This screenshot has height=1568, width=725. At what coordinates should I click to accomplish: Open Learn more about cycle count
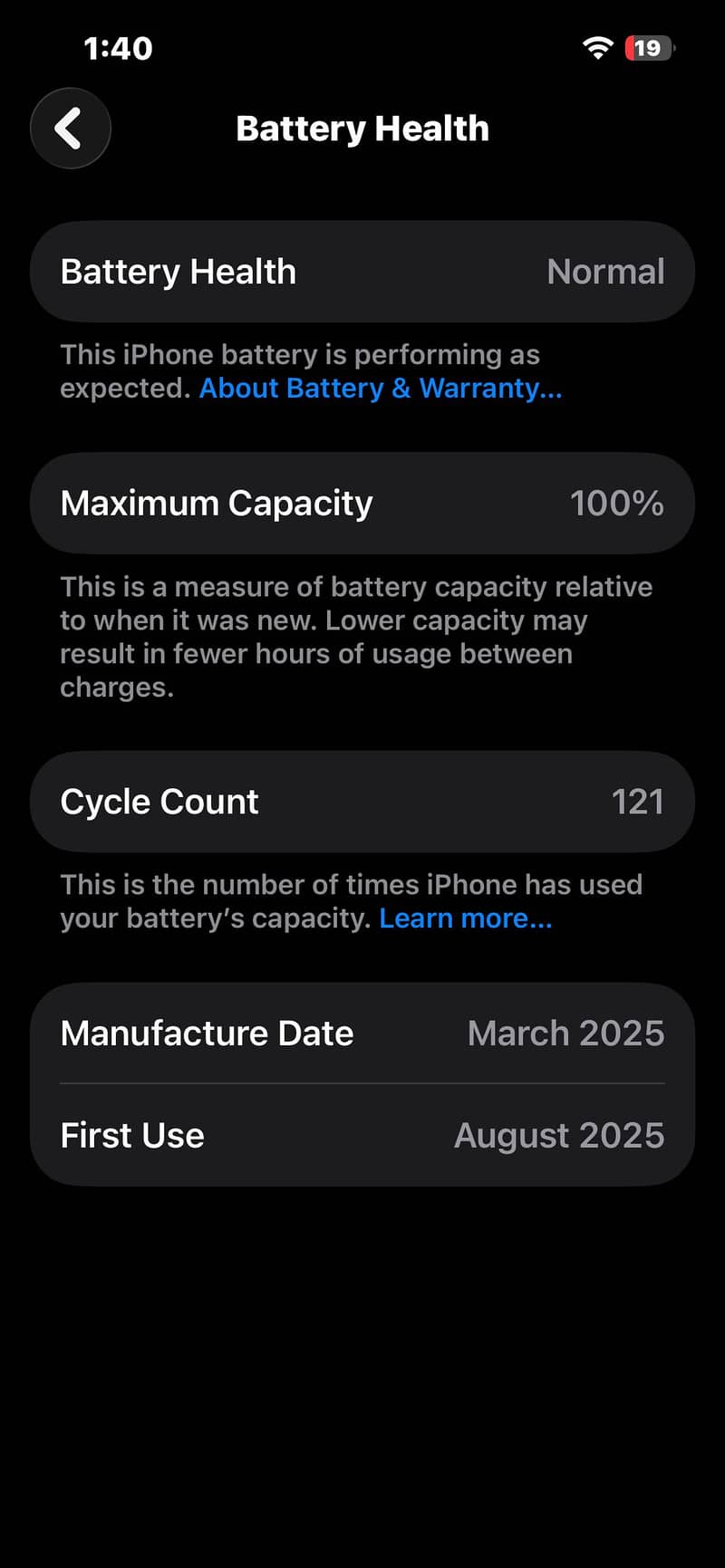tap(465, 918)
